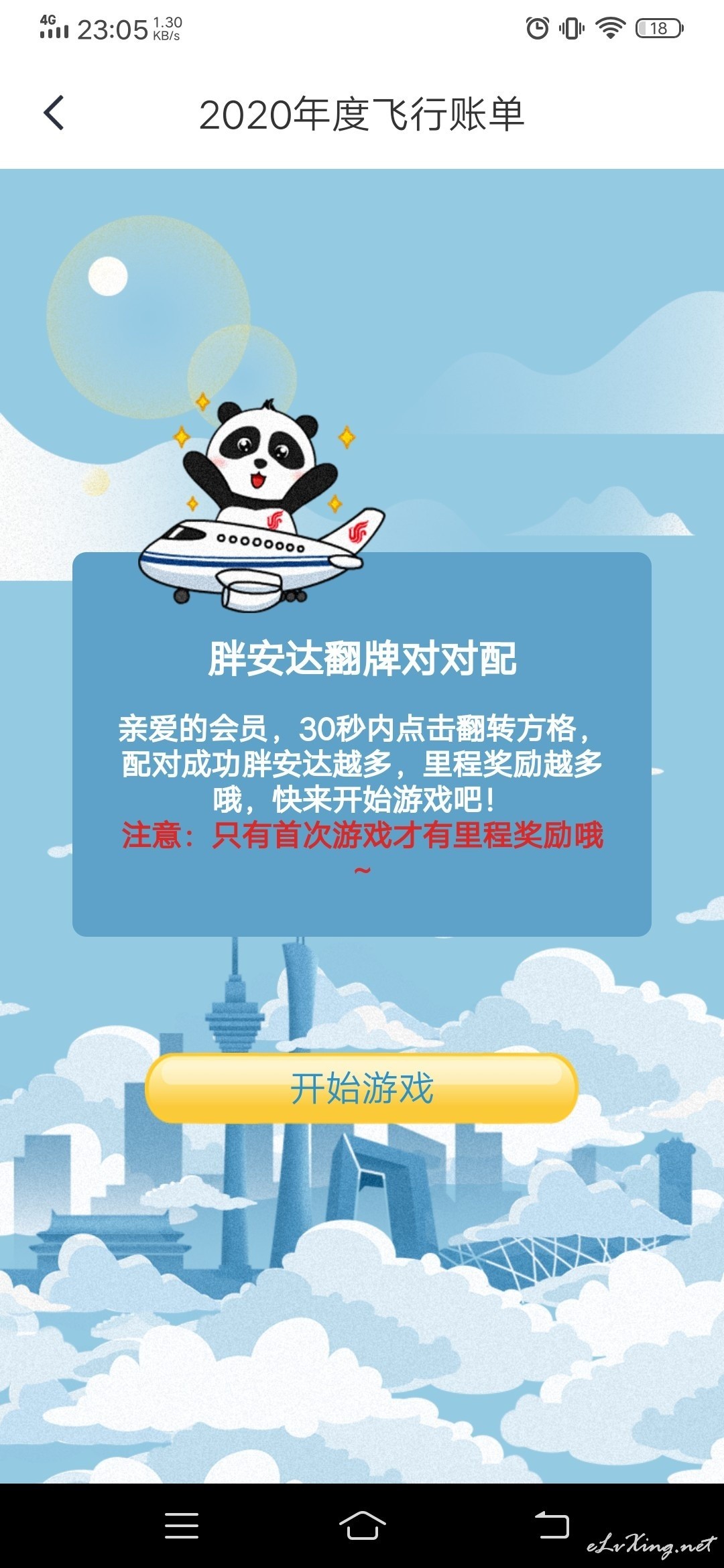Tap the 开始游戏 button
This screenshot has width=724, height=1568.
pos(361,1088)
